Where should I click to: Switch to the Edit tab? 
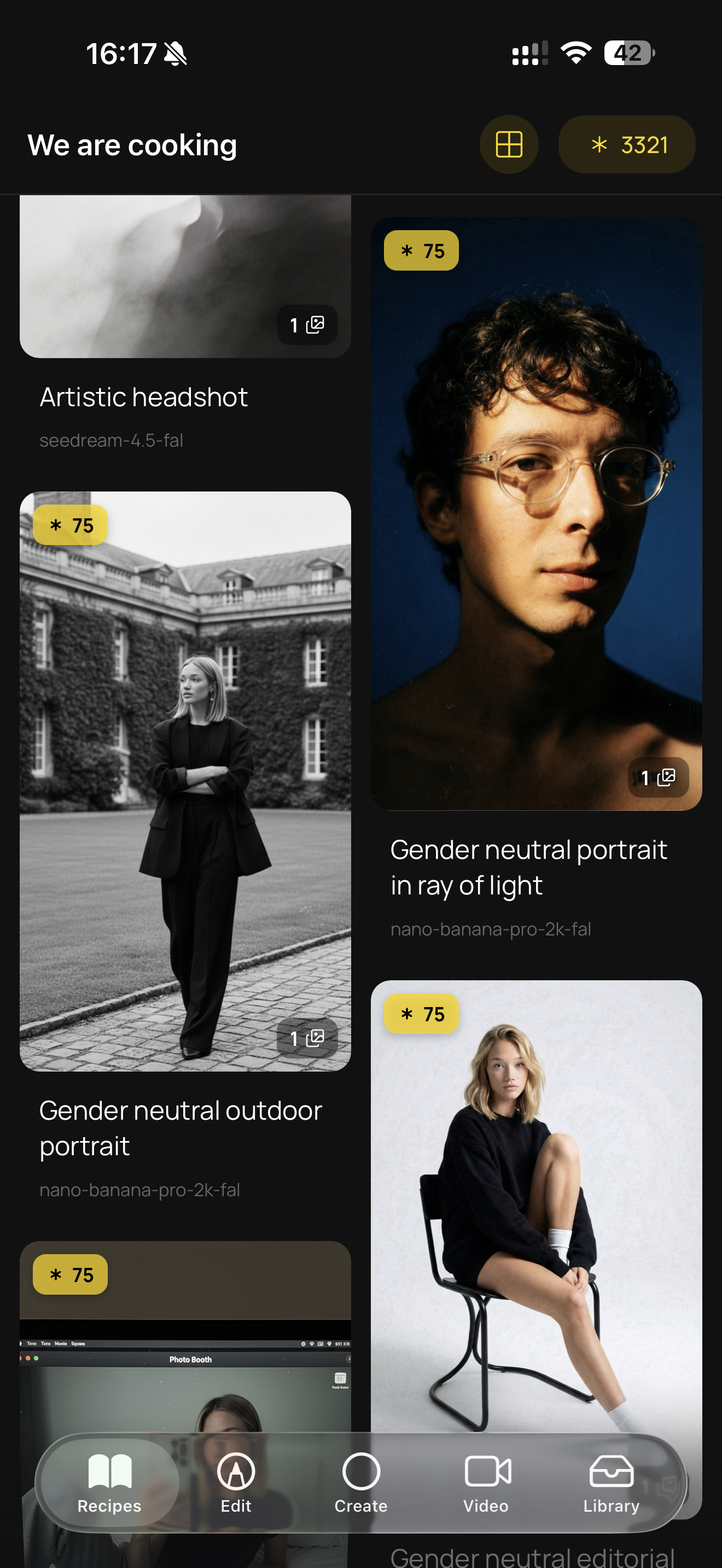click(236, 1483)
